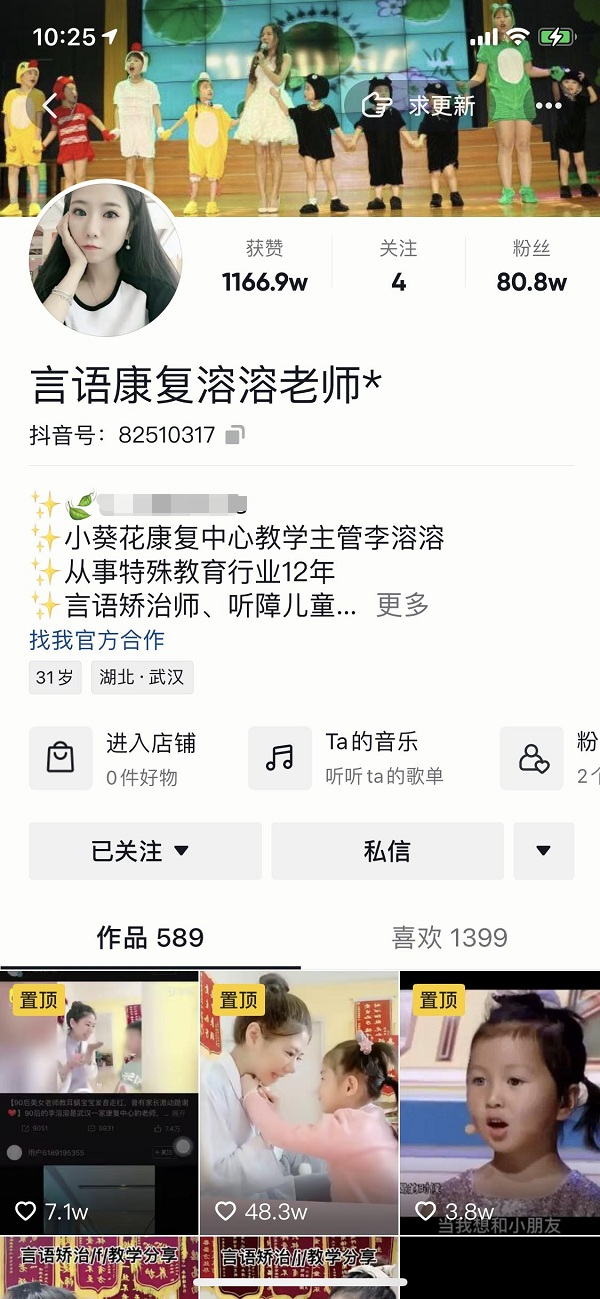600x1299 pixels.
Task: View the 关注 following list
Action: pyautogui.click(x=398, y=266)
